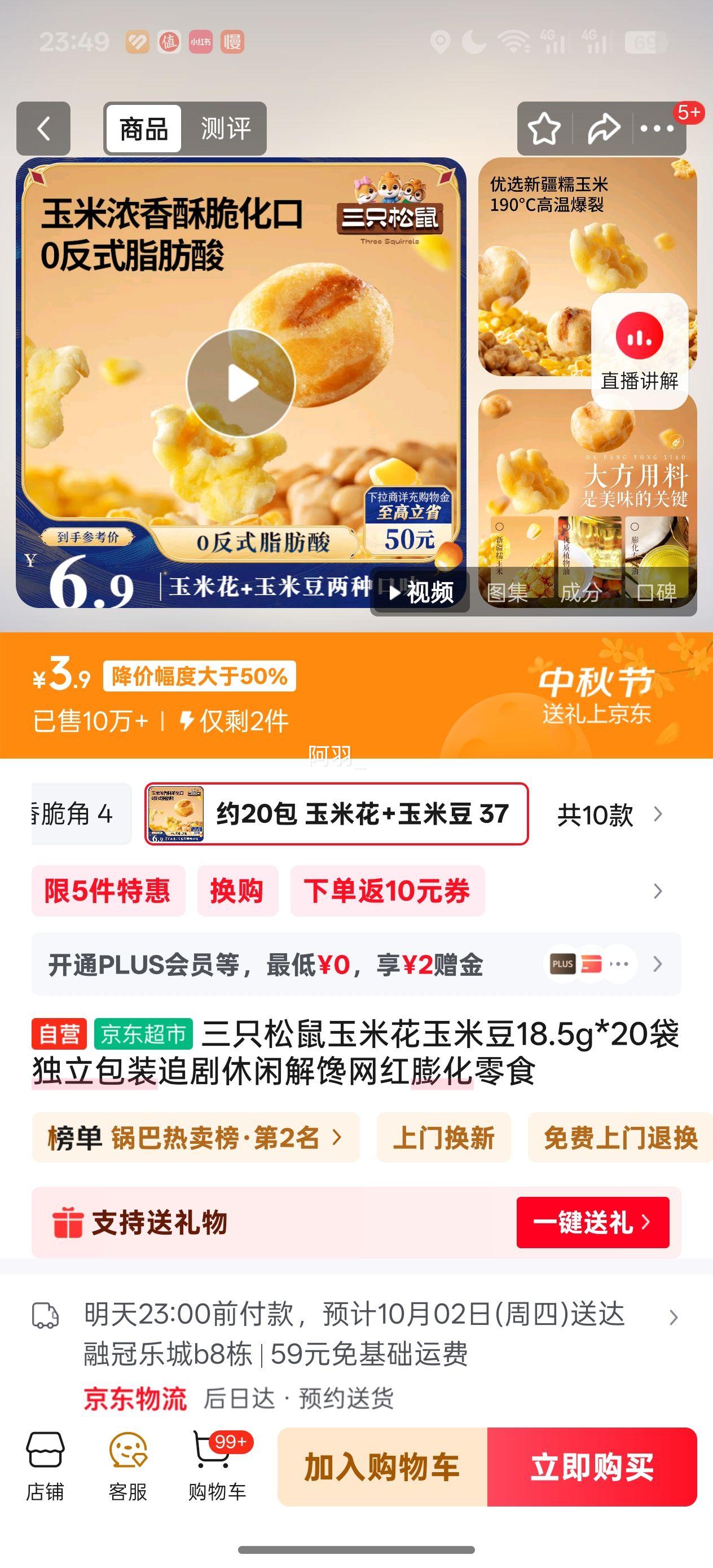Screen dimensions: 713x1568
Task: Open the 口碑 reviews section
Action: 657,592
